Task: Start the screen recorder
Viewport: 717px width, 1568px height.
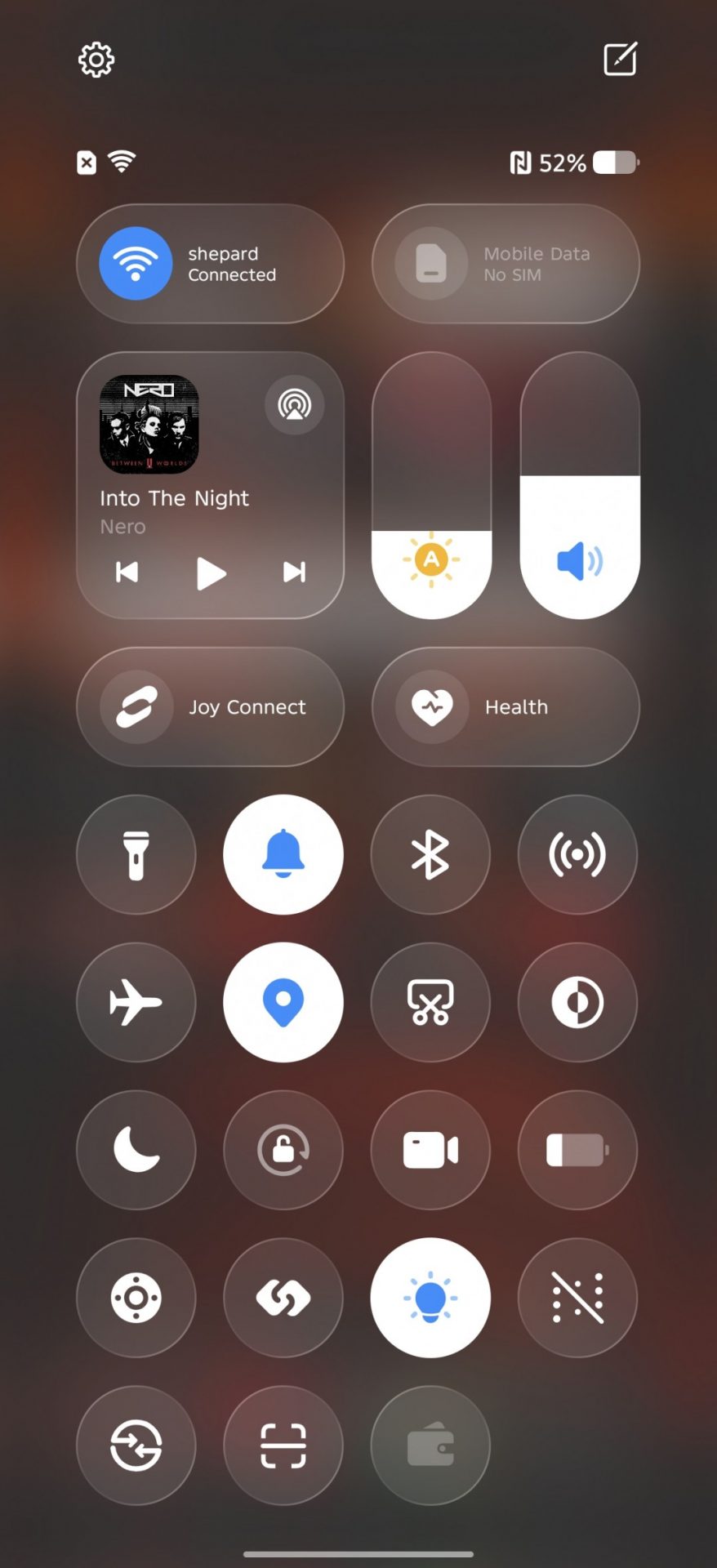Action: [x=430, y=1150]
